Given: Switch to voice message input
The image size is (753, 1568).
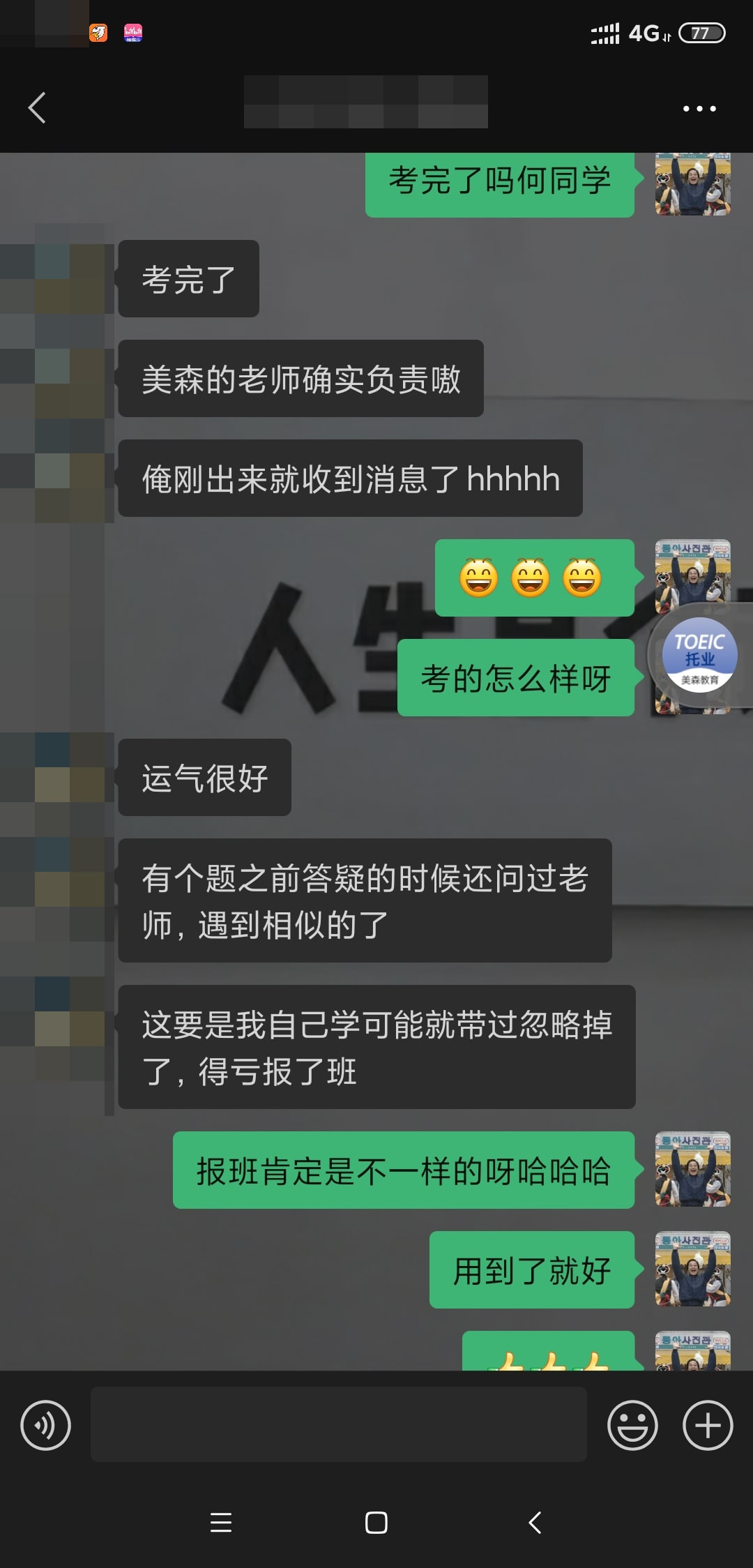Looking at the screenshot, I should coord(45,1424).
